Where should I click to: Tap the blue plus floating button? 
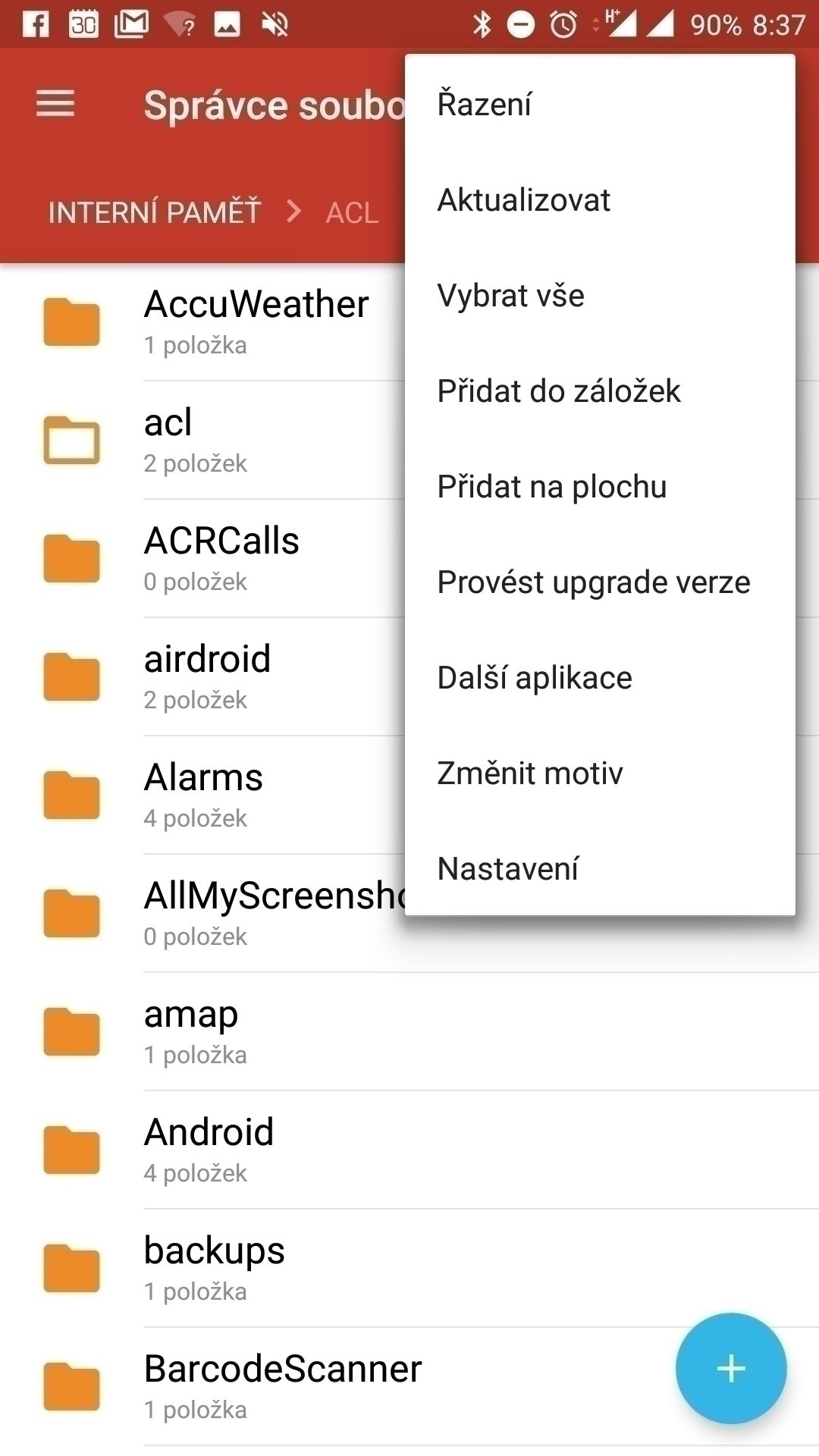pos(731,1369)
